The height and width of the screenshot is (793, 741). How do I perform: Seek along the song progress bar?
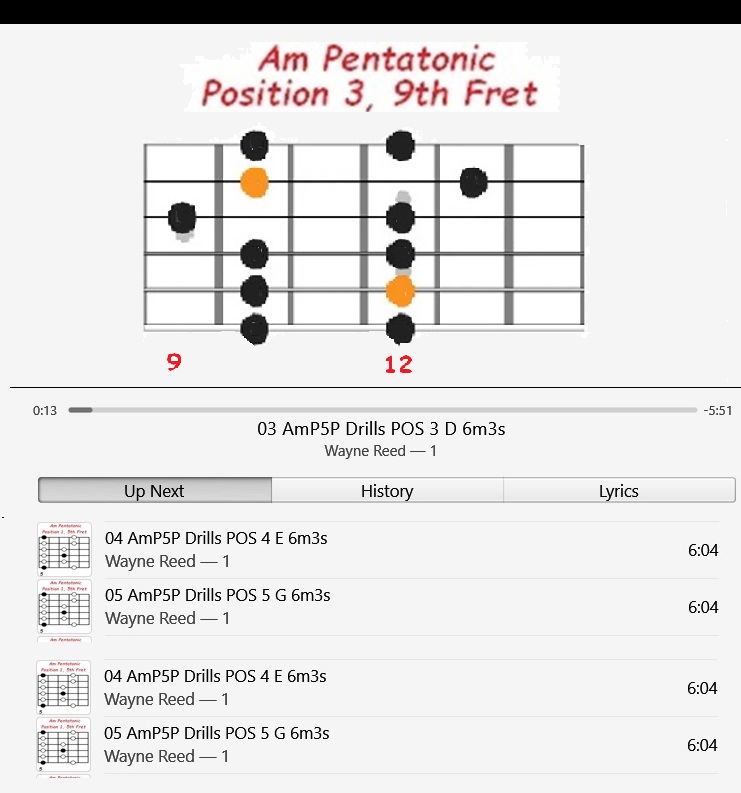(x=383, y=410)
